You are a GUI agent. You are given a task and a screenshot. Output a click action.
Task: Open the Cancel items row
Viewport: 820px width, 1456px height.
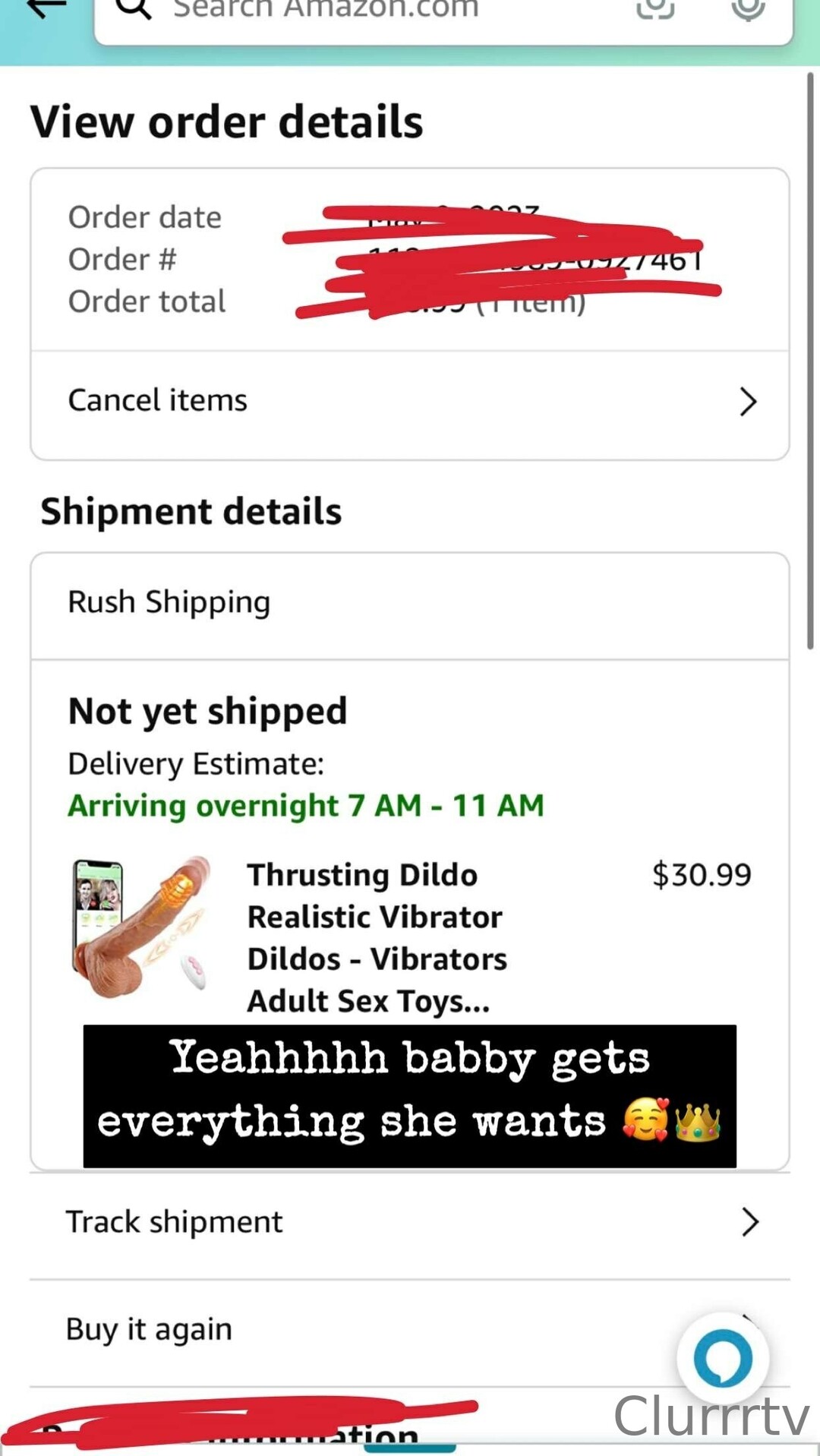pyautogui.click(x=410, y=401)
